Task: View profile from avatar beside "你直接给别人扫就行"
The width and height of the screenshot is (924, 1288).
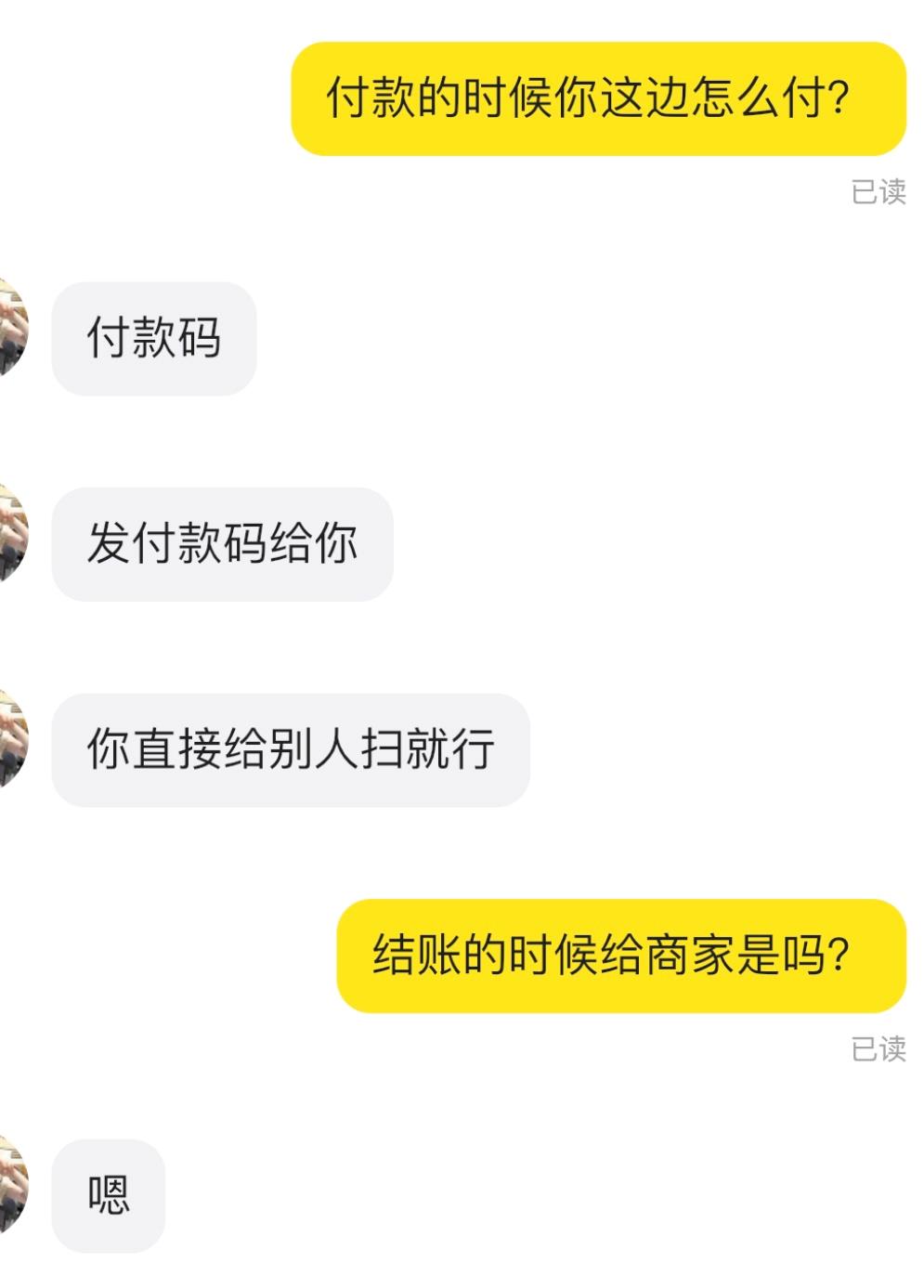Action: (11, 739)
